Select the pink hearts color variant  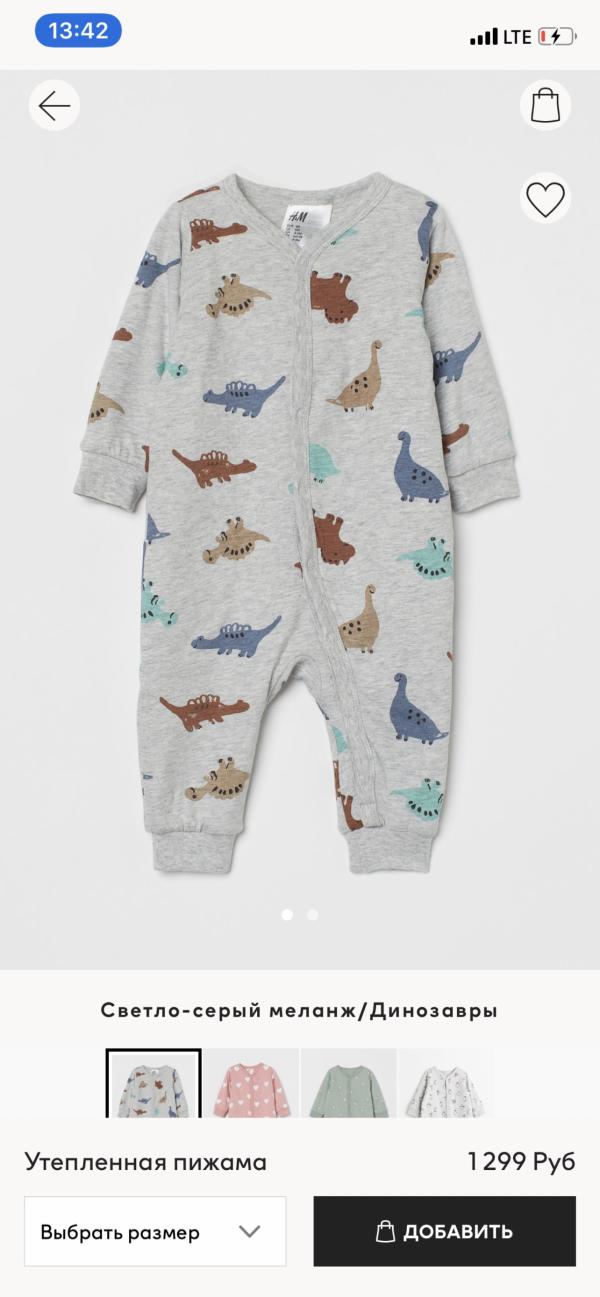tap(251, 1083)
